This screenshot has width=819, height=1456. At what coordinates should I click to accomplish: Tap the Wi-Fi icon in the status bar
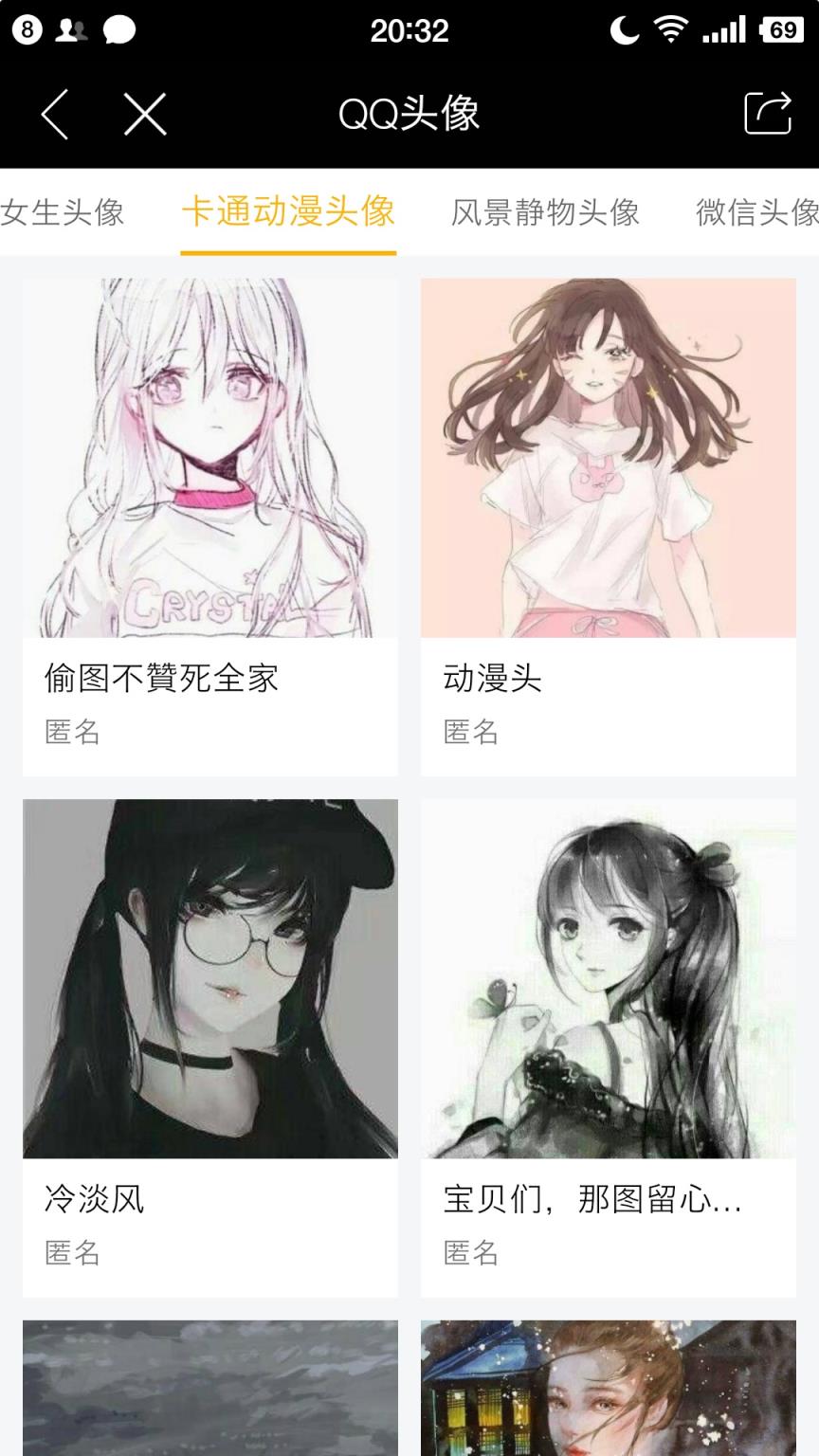pos(671,29)
